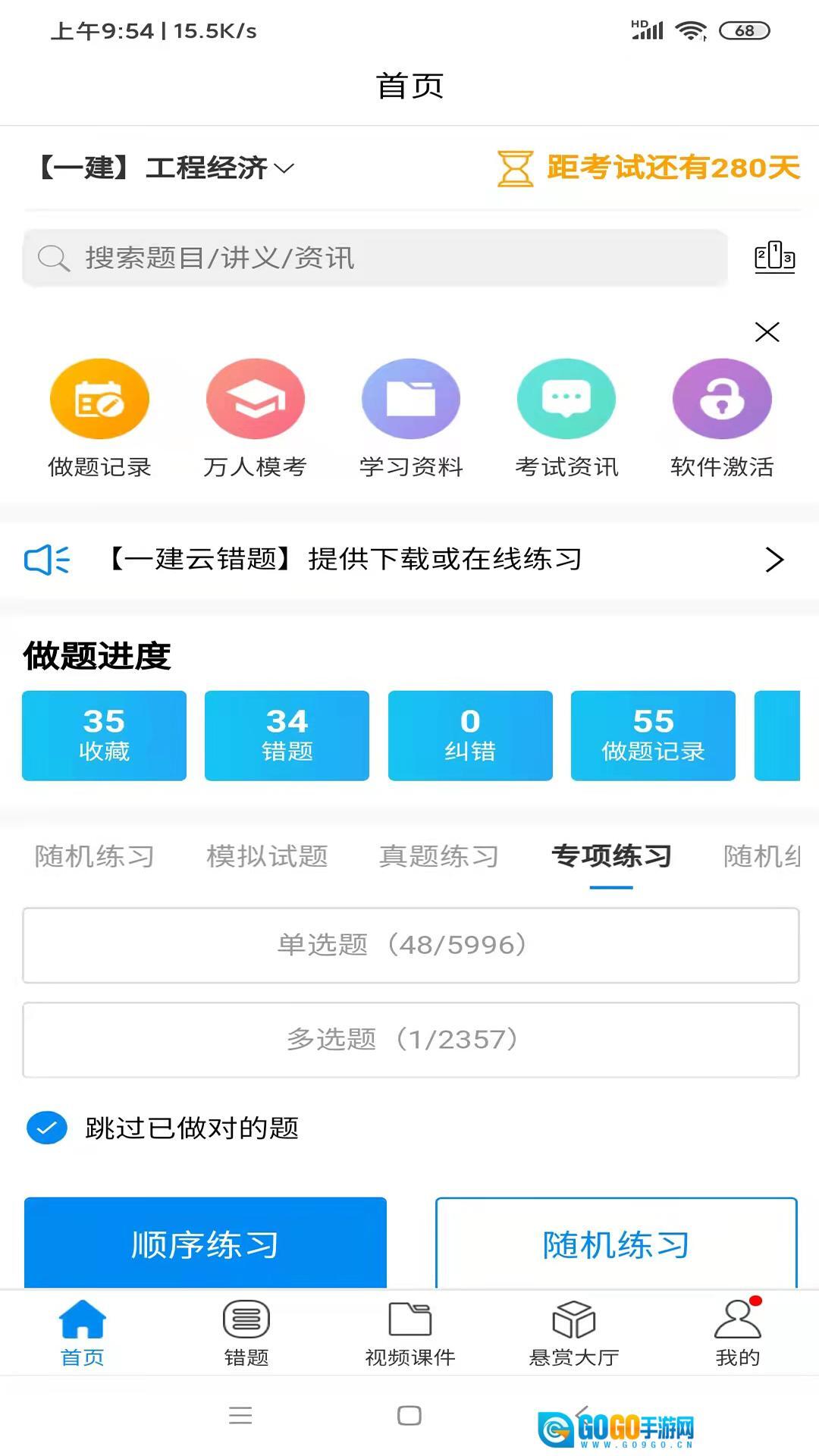This screenshot has width=819, height=1456.
Task: Open the ranking leaderboard icon
Action: coord(774,258)
